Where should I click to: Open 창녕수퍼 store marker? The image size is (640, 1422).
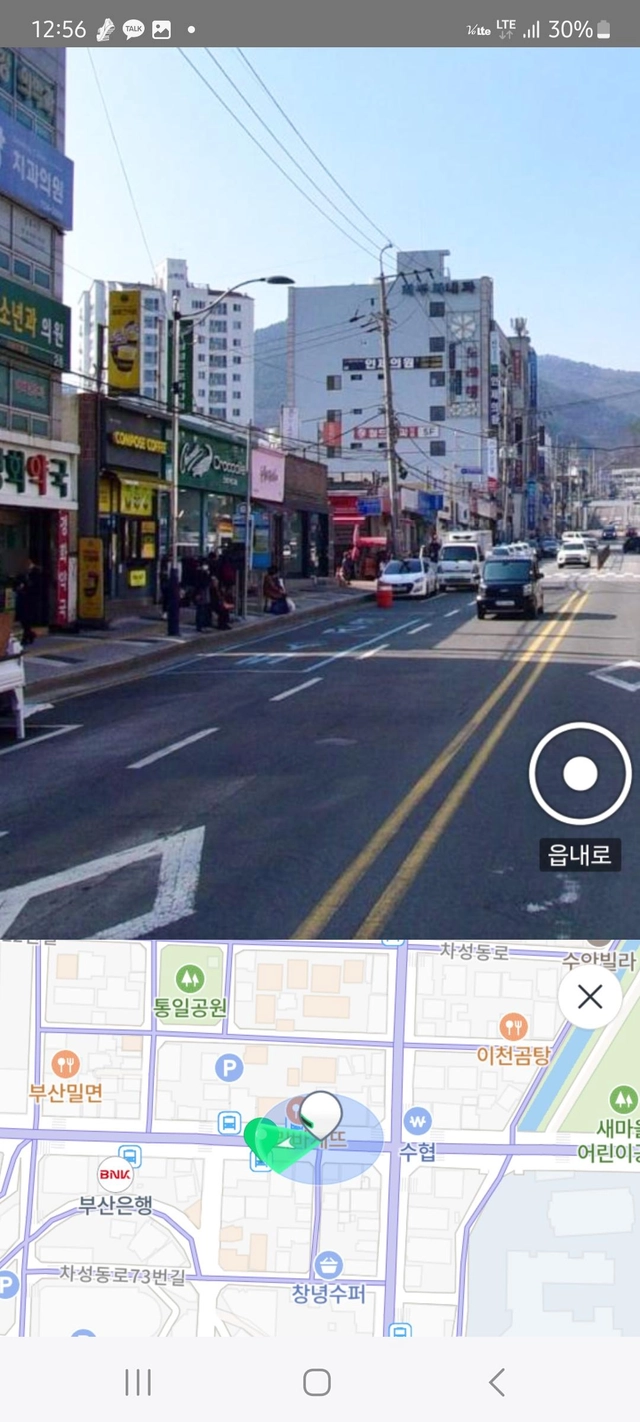pos(328,1266)
